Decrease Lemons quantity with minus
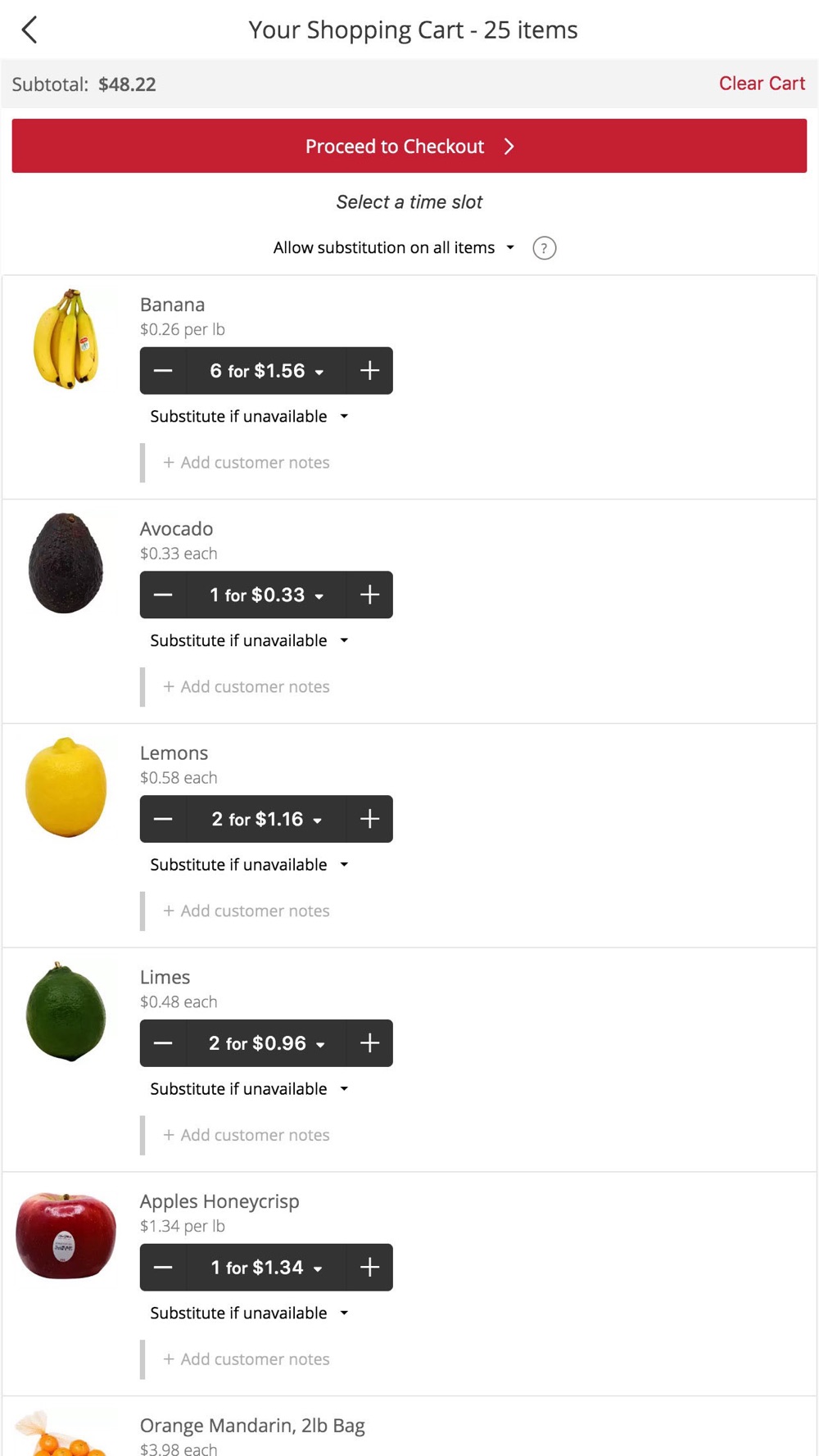 [163, 819]
